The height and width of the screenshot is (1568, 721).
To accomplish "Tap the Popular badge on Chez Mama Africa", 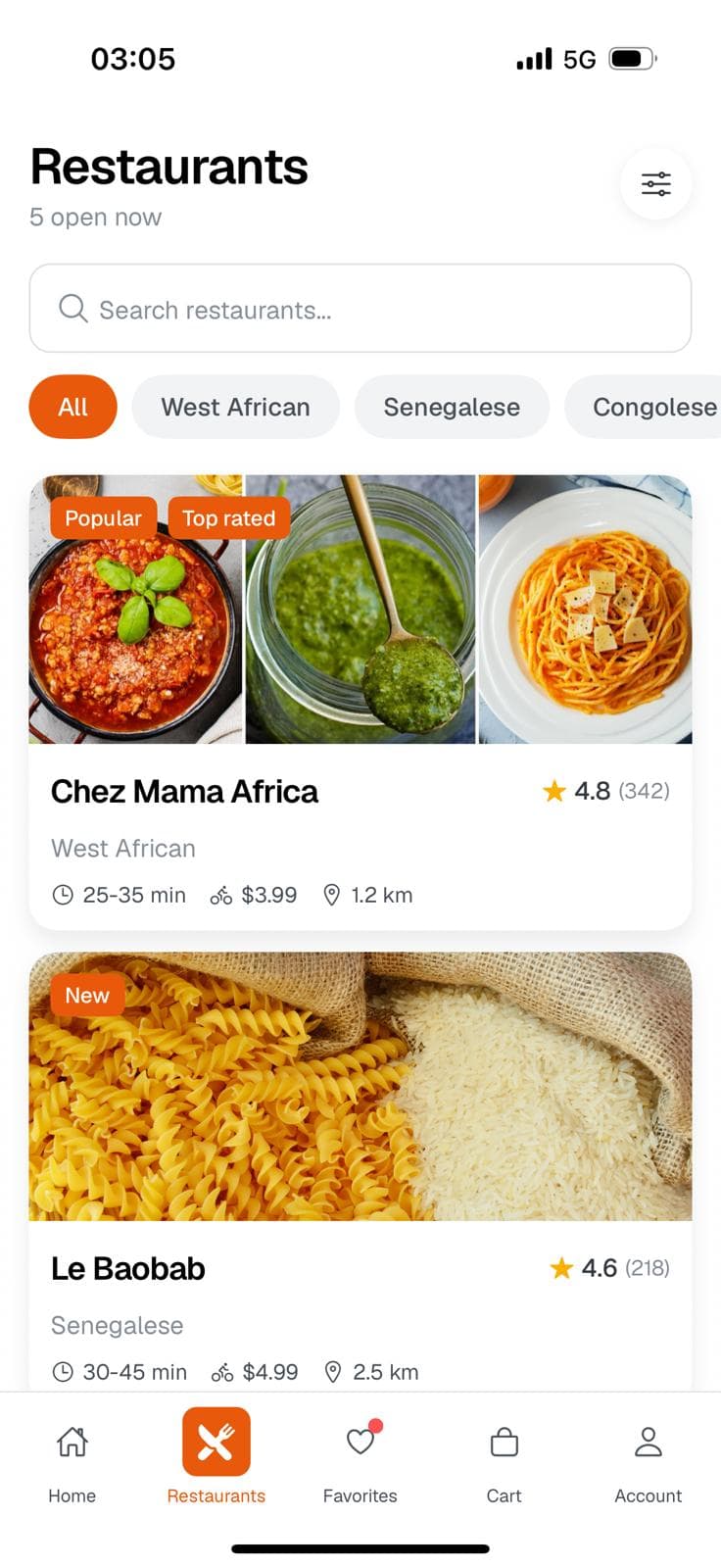I will pos(103,518).
